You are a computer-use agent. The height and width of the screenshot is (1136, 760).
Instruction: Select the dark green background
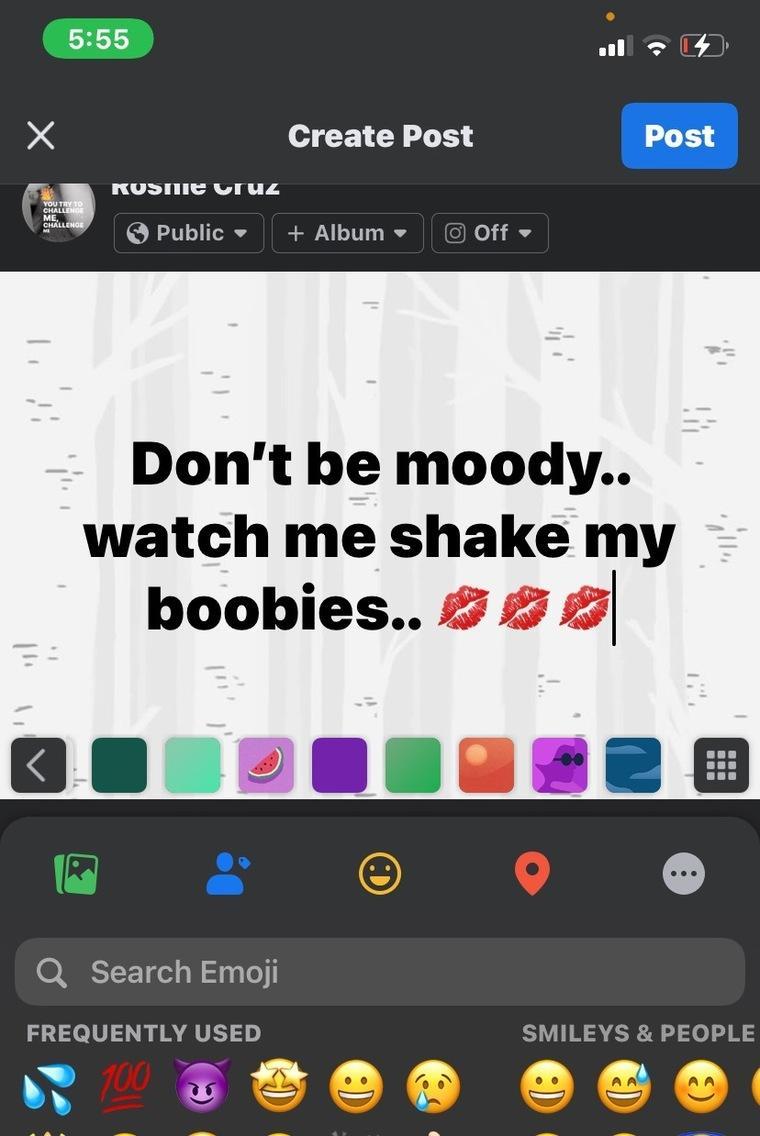(119, 765)
